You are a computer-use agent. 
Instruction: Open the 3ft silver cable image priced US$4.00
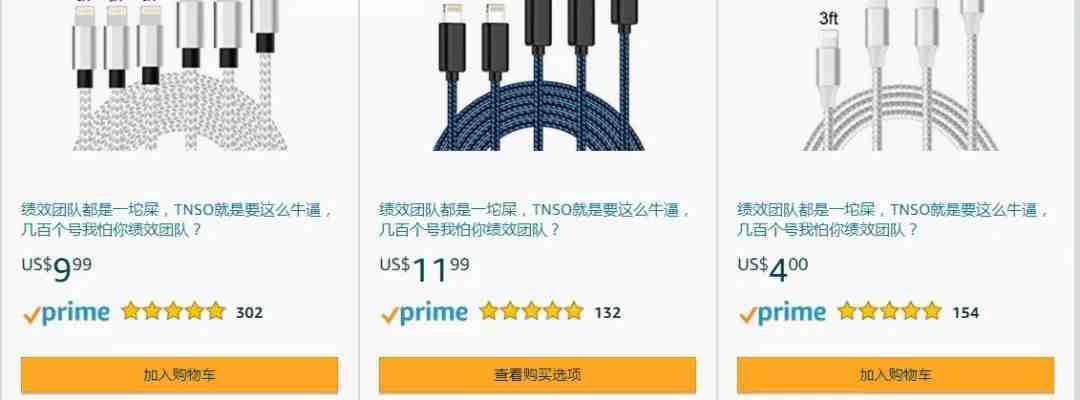click(x=895, y=75)
